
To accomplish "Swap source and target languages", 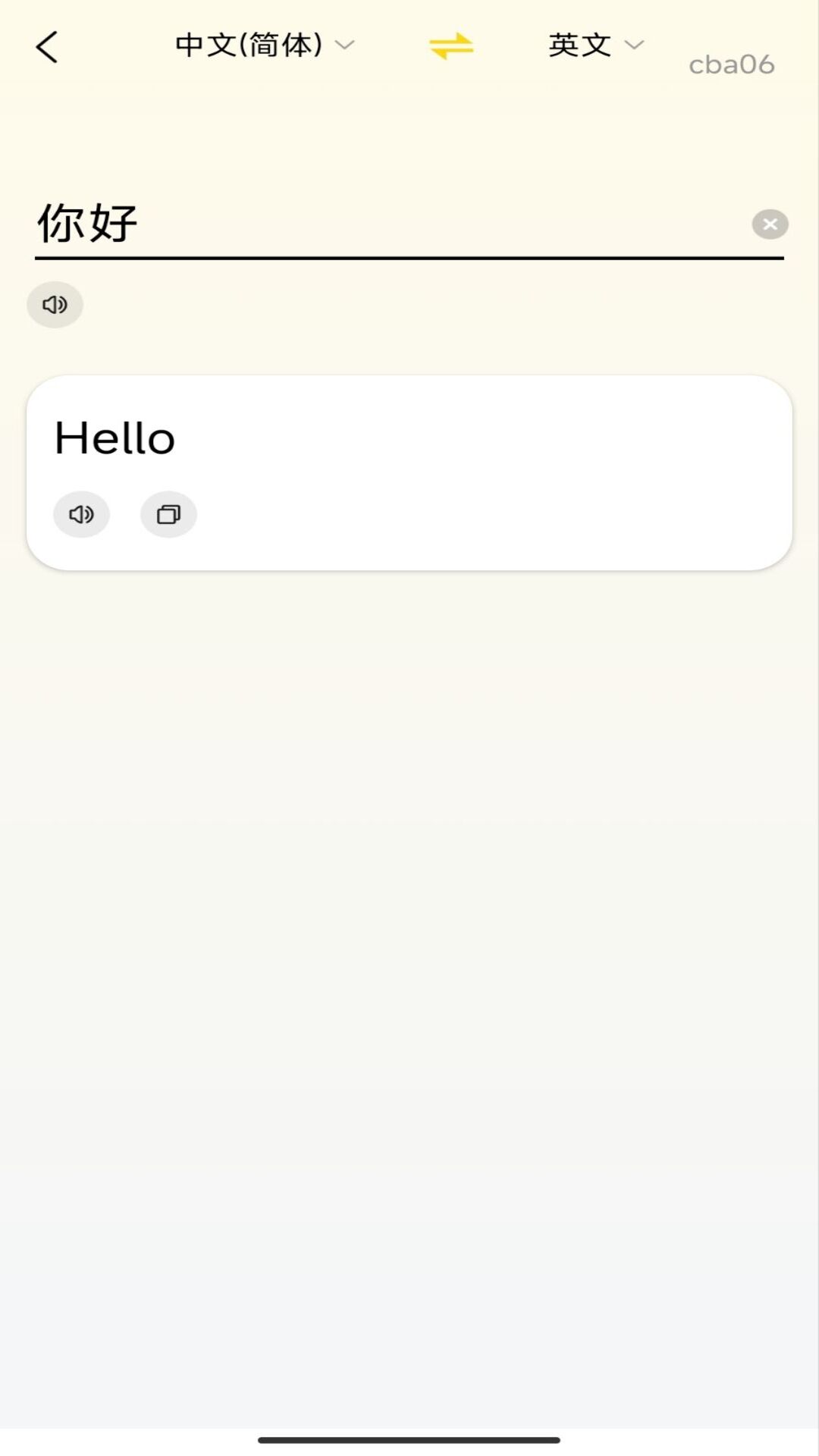I will (451, 46).
